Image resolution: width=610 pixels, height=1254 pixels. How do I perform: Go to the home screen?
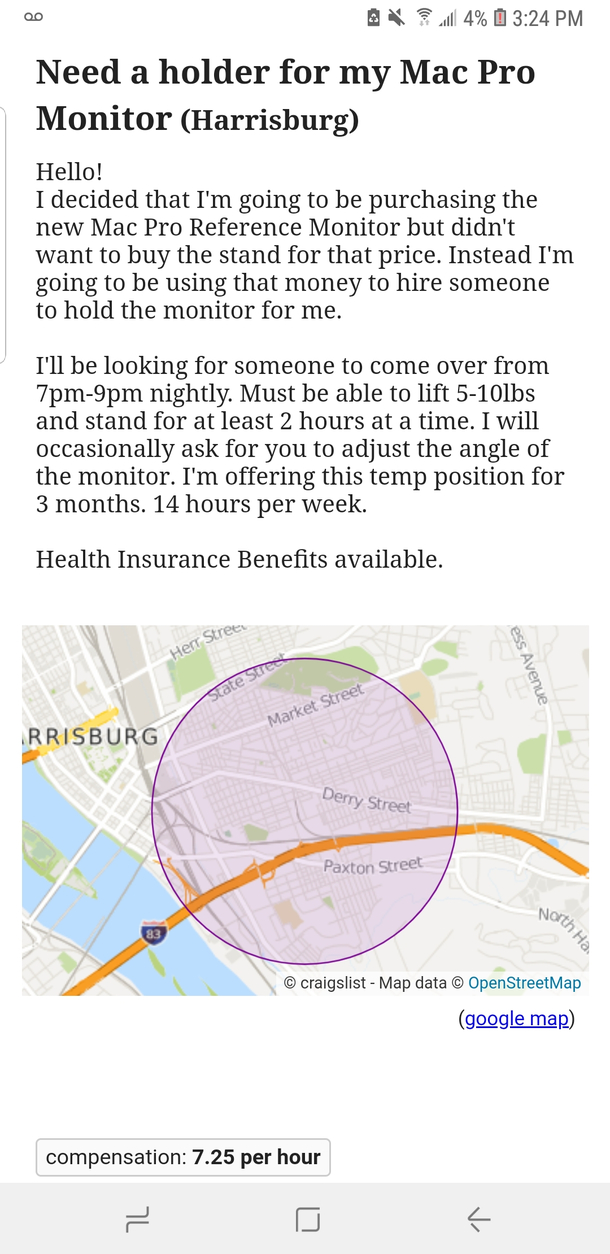pos(307,1219)
